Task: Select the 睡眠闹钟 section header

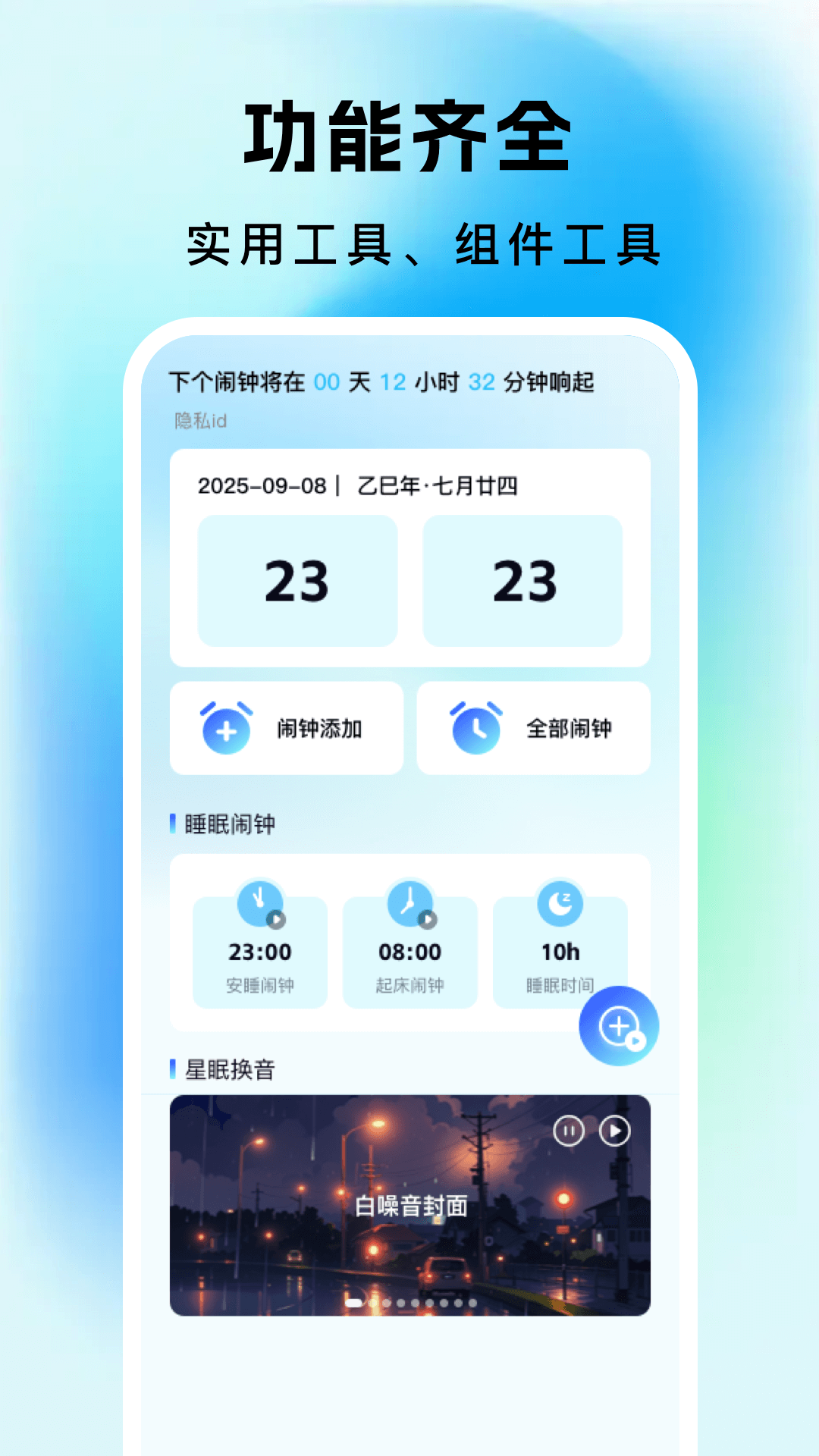Action: click(227, 823)
